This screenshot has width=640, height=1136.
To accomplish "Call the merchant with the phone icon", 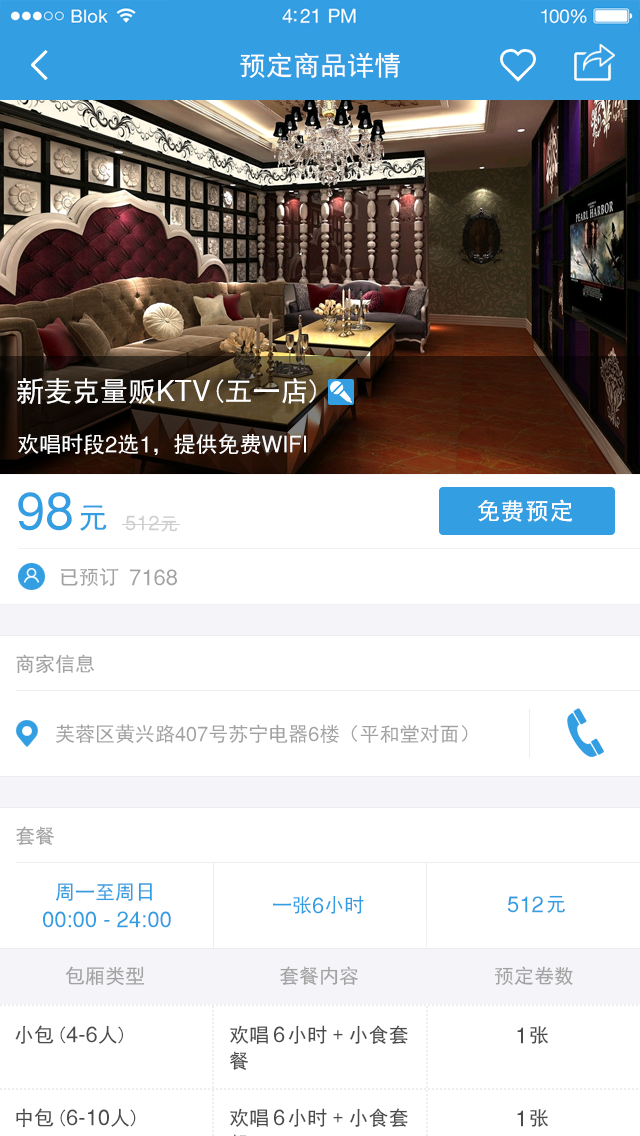I will 585,733.
